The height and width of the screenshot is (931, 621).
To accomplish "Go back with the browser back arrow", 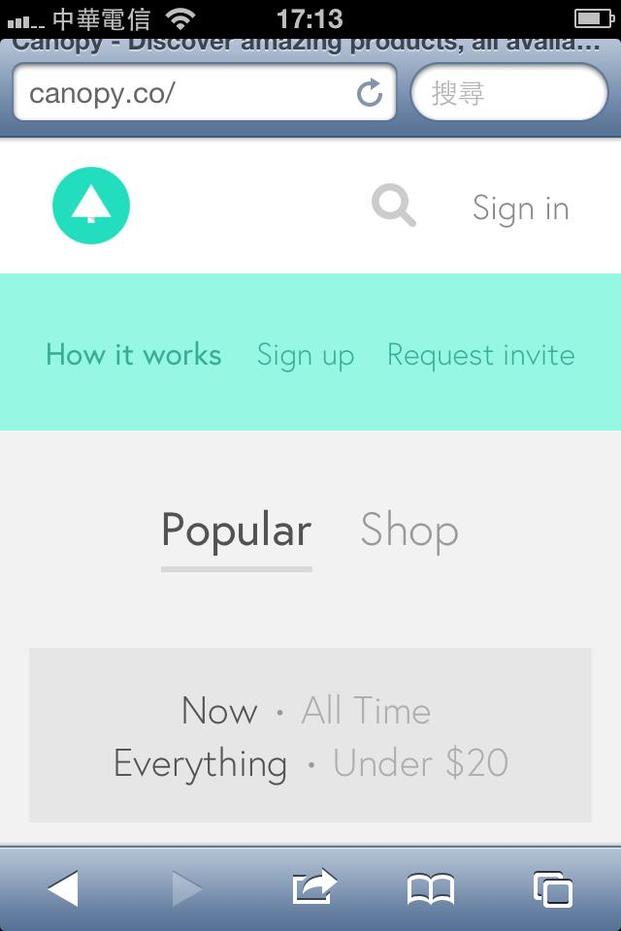I will [62, 888].
